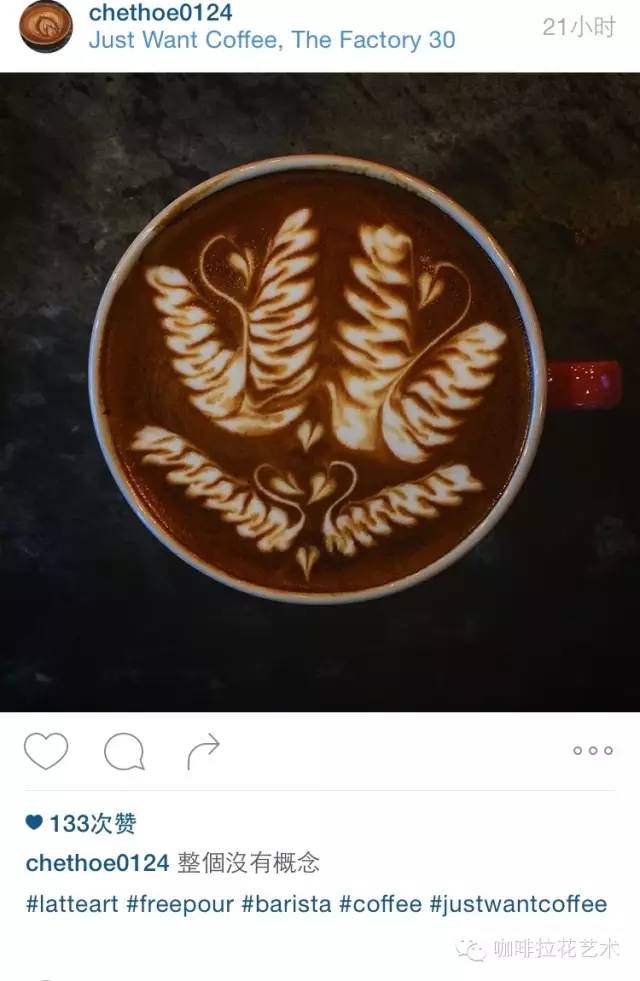
Task: Like the latte art post
Action: [x=46, y=751]
